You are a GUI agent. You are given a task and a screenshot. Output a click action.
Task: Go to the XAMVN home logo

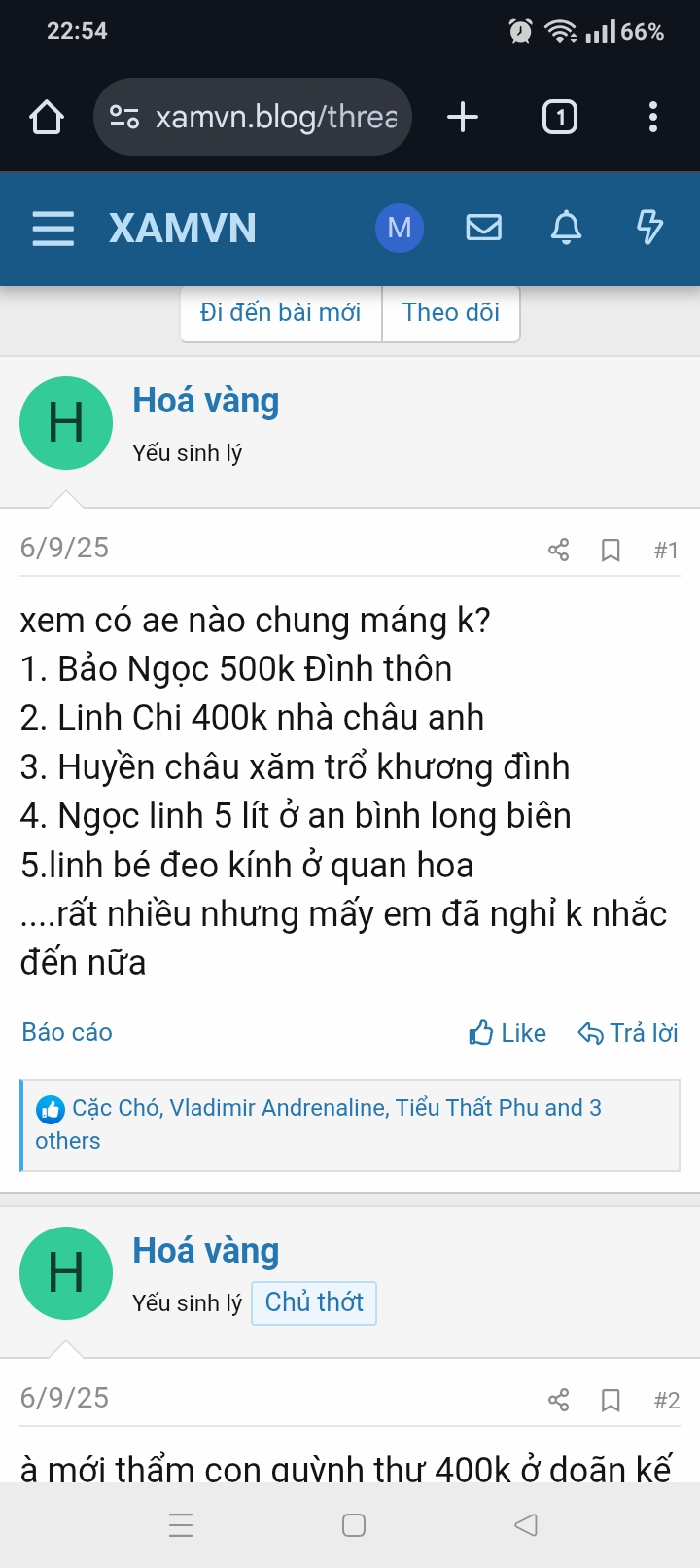(x=183, y=229)
